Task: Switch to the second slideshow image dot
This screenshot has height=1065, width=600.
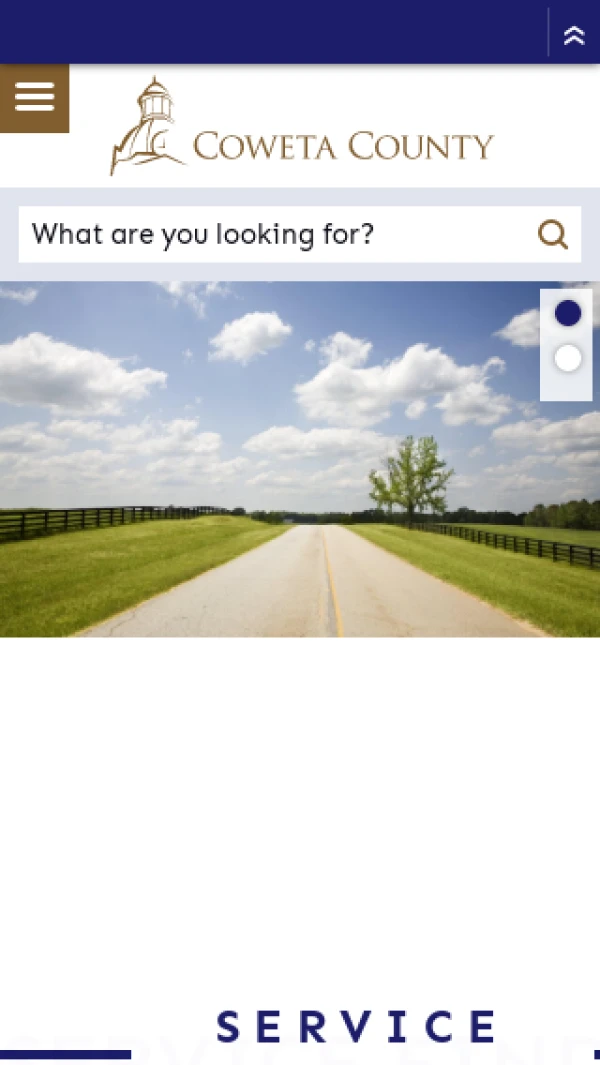Action: [x=568, y=358]
